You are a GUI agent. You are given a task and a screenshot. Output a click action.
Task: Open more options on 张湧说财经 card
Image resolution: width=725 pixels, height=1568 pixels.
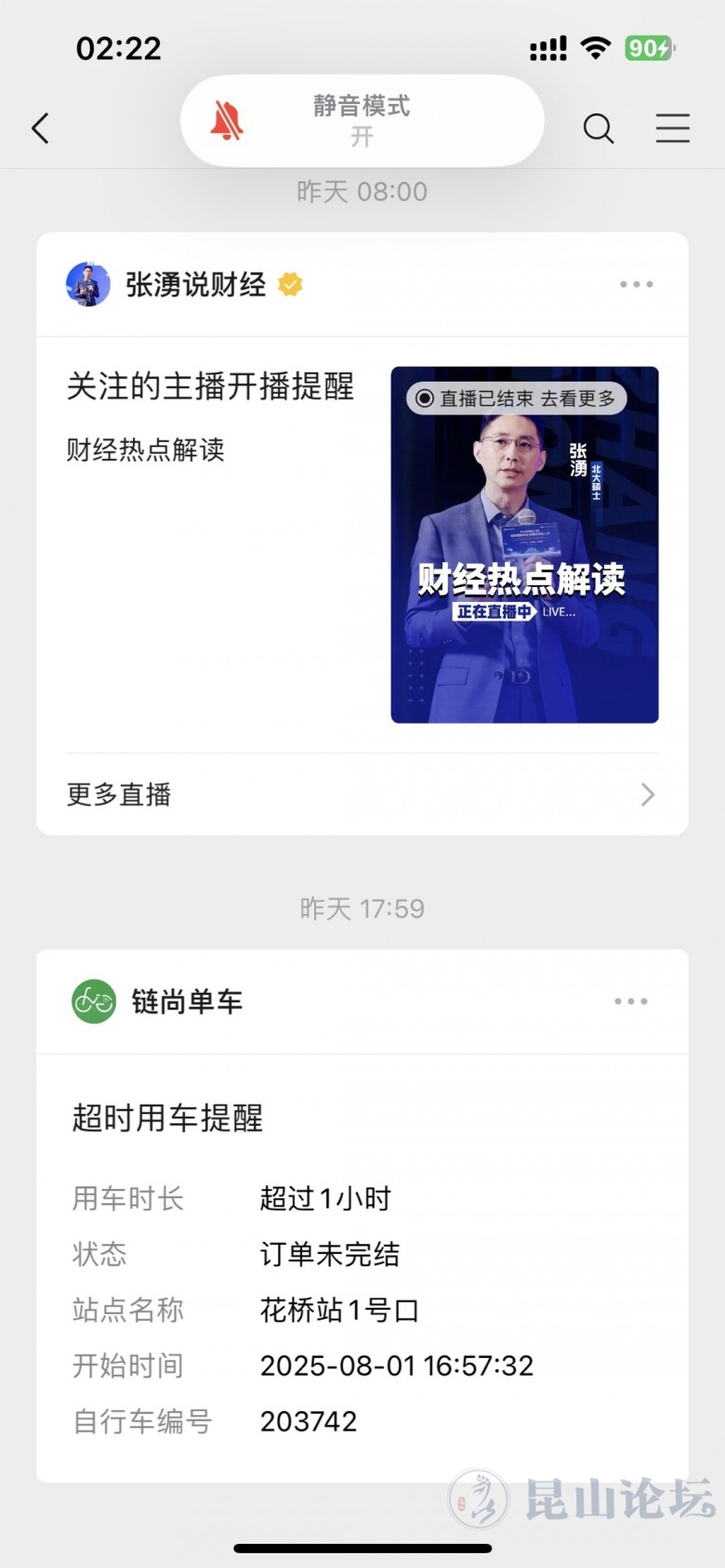point(637,284)
